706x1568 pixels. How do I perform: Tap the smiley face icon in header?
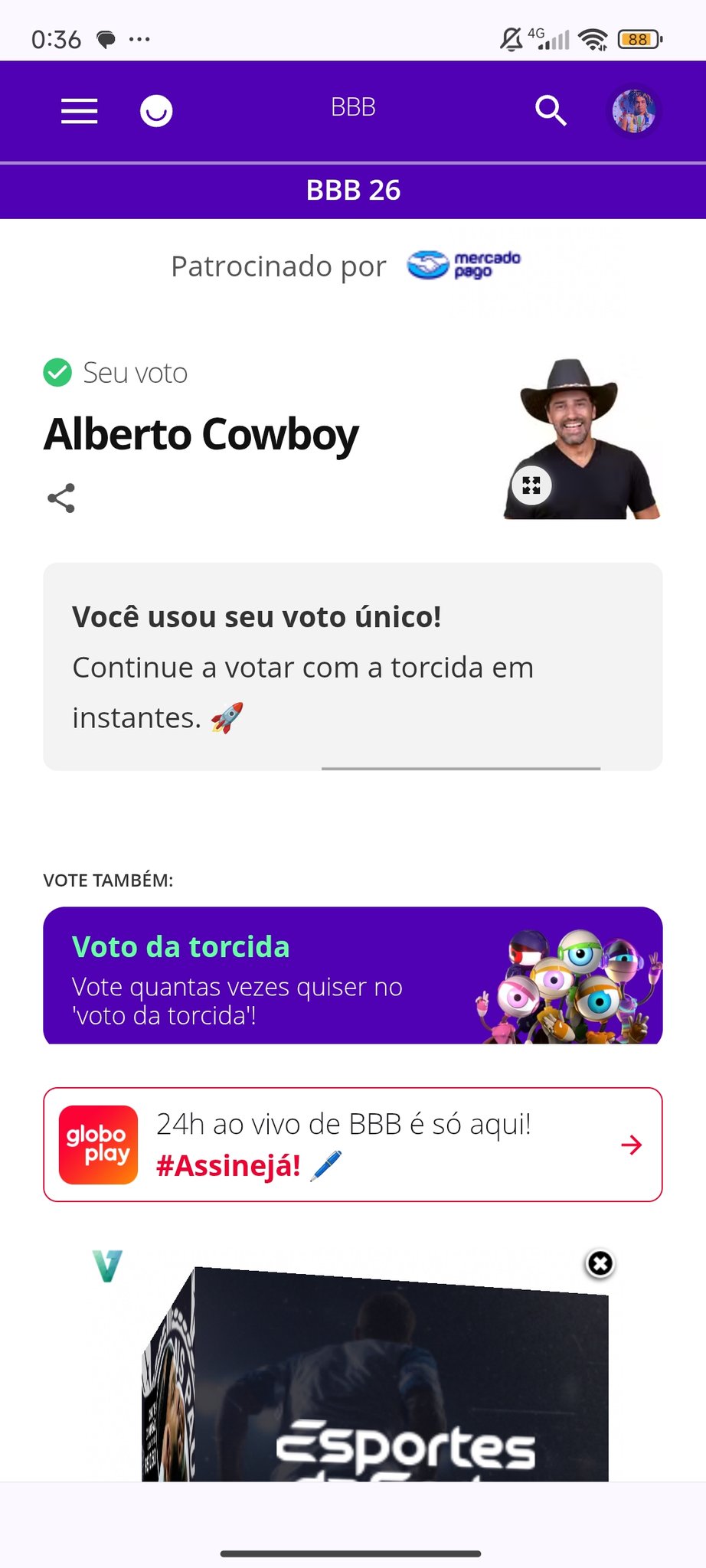156,111
